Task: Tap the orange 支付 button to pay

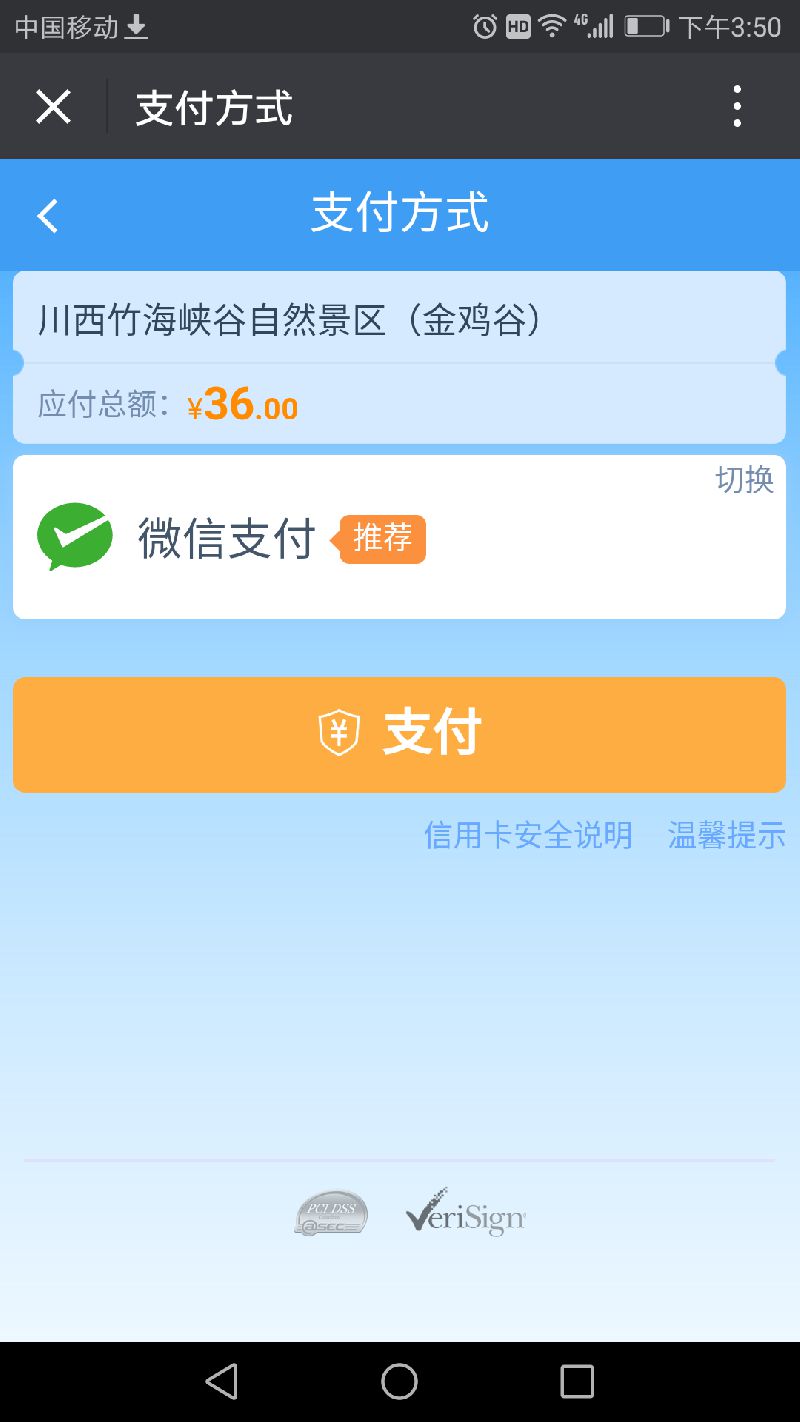Action: [399, 735]
